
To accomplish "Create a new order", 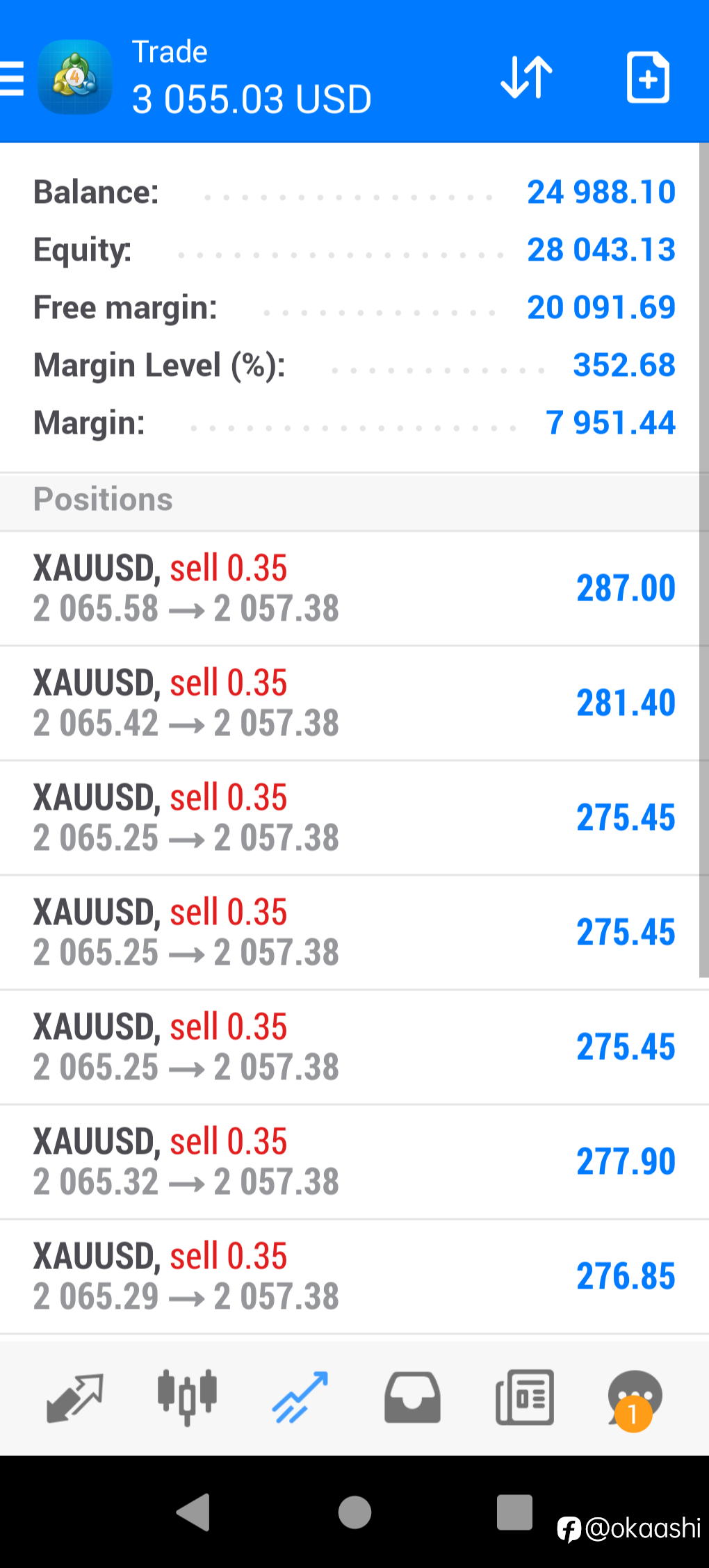I will coord(648,77).
